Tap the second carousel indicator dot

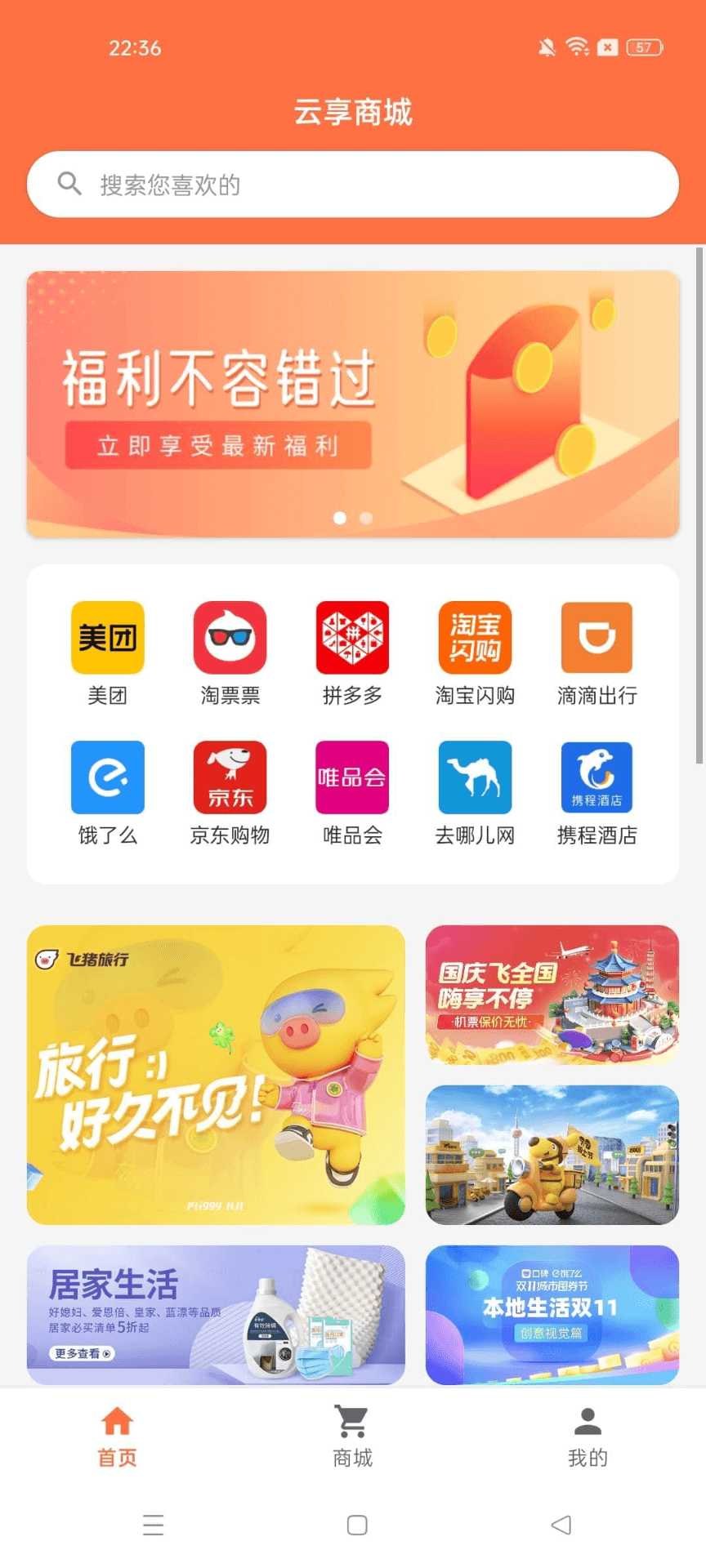(x=365, y=519)
